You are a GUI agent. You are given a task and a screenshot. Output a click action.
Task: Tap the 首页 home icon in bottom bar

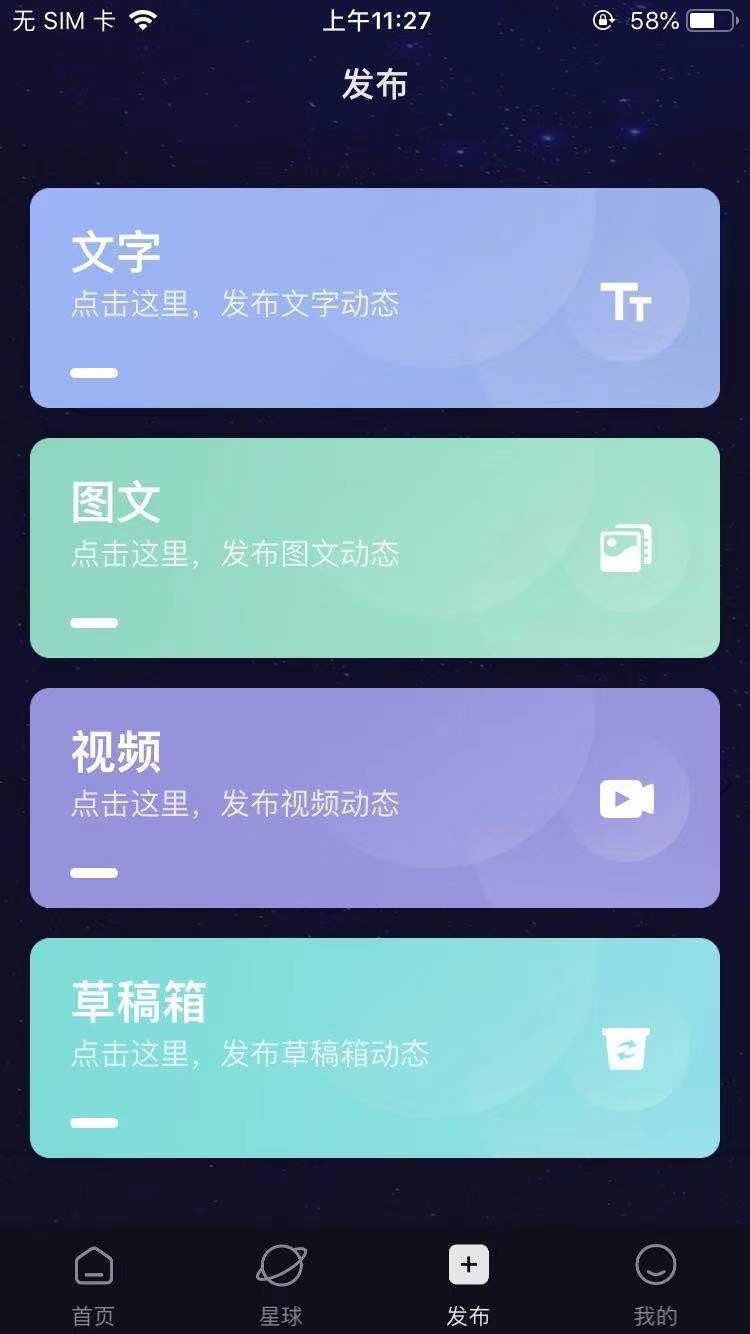point(93,1264)
